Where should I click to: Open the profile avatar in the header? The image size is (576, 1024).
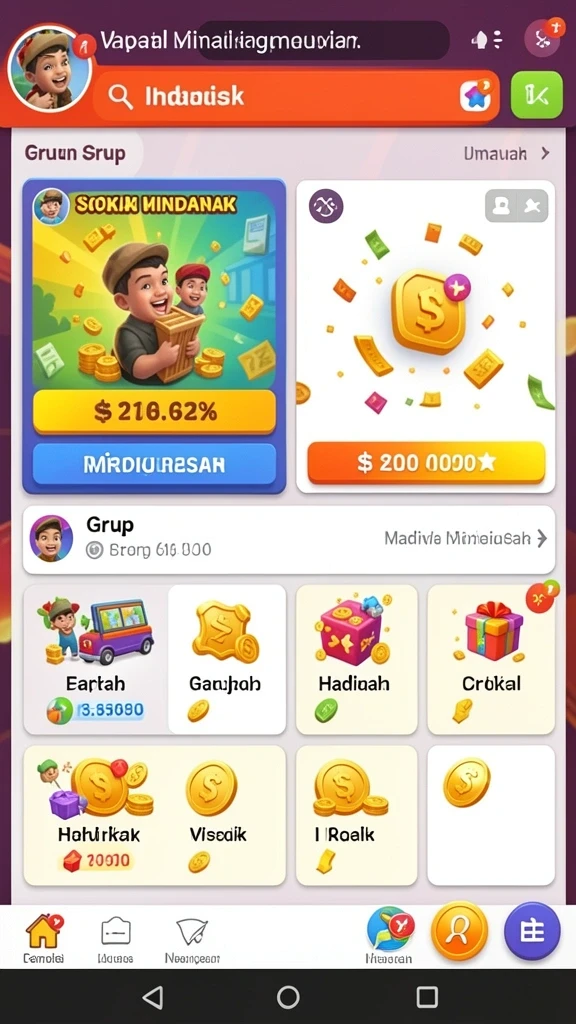click(50, 69)
